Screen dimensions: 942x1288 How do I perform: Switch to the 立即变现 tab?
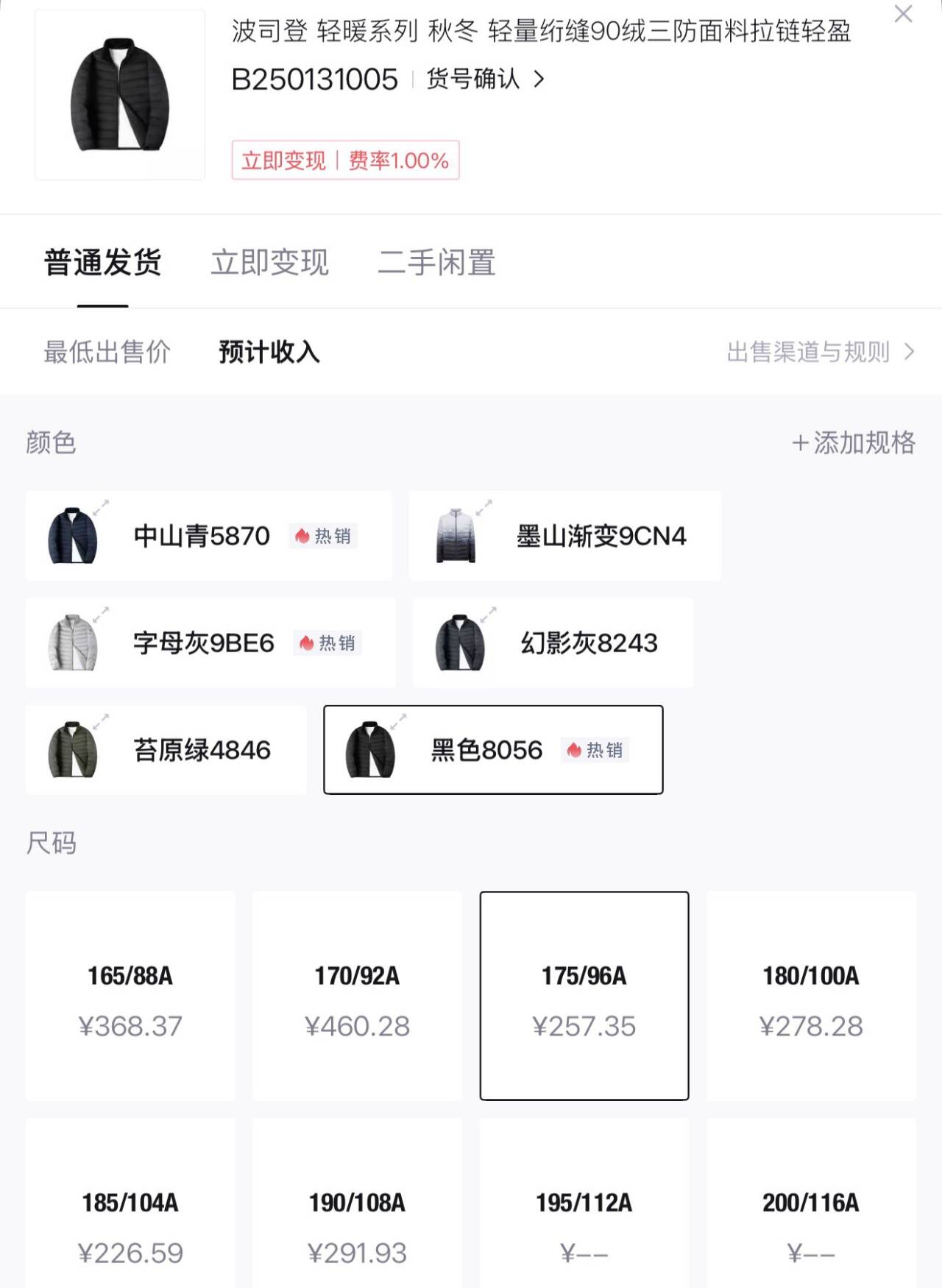pos(269,263)
